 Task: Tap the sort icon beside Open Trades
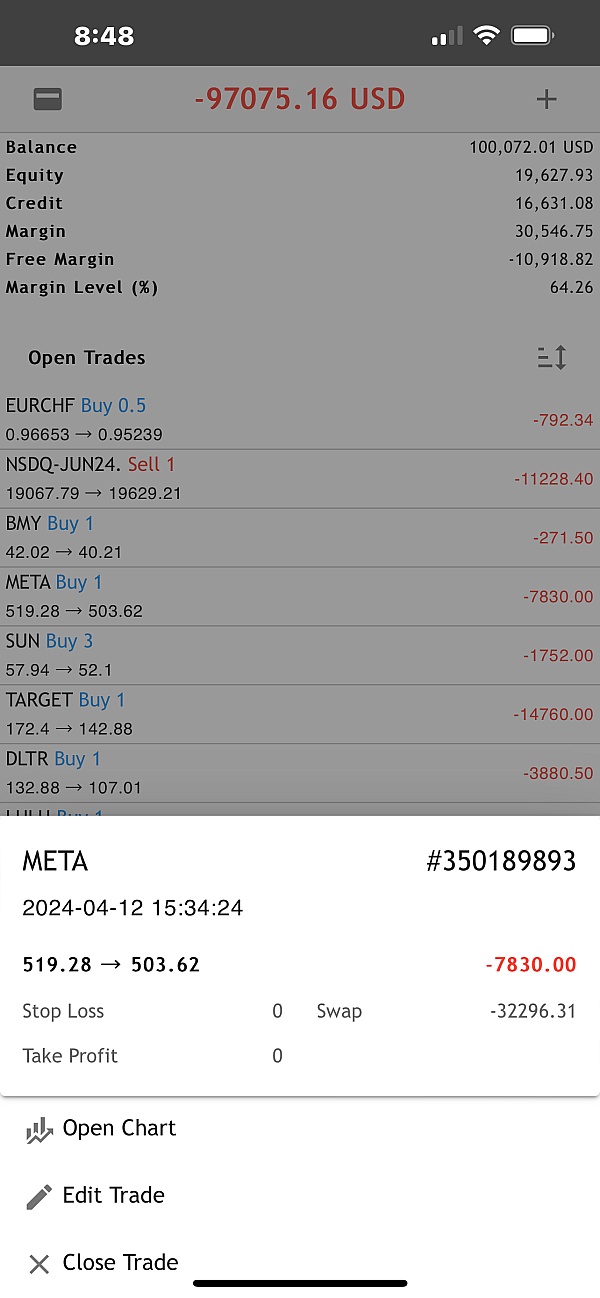tap(552, 357)
